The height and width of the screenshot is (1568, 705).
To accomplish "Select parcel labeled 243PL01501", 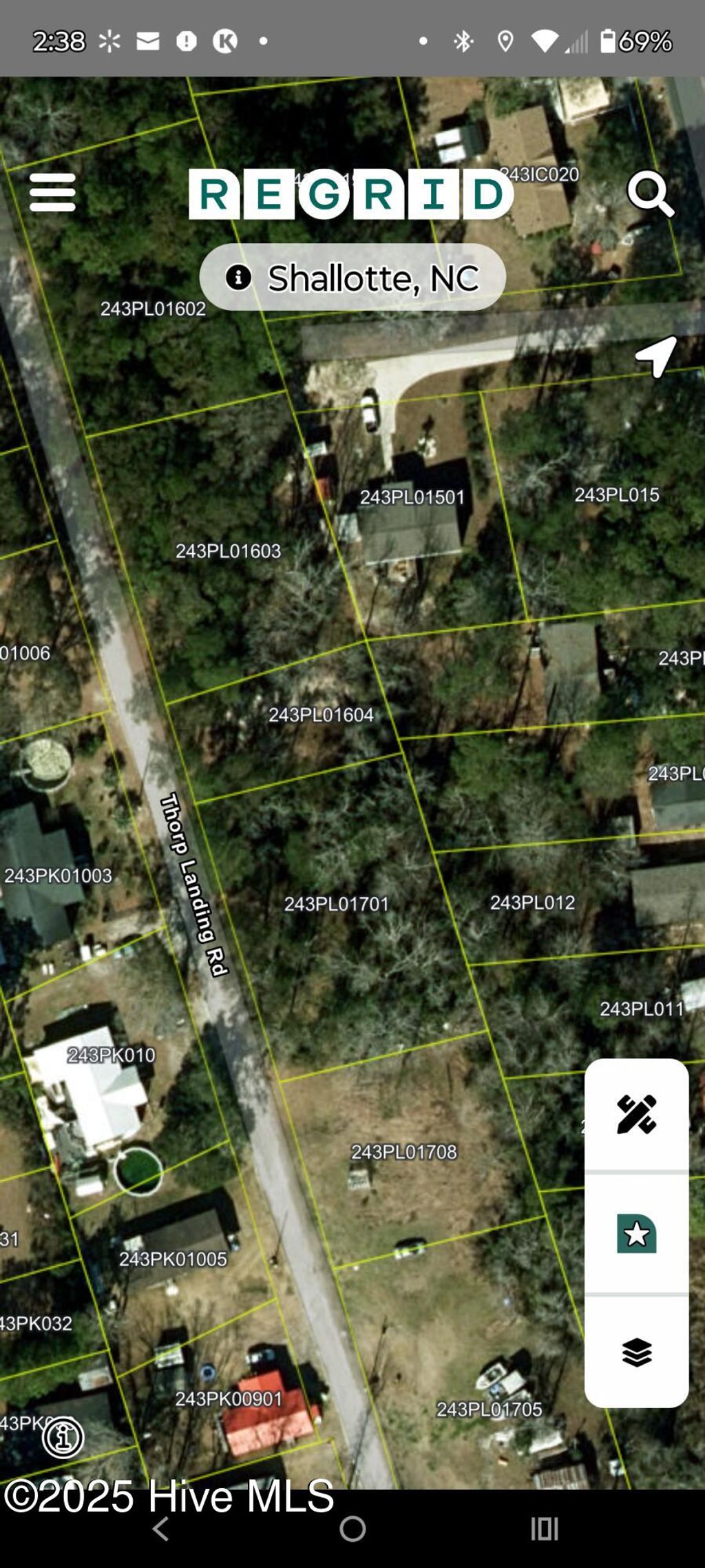I will pos(413,497).
